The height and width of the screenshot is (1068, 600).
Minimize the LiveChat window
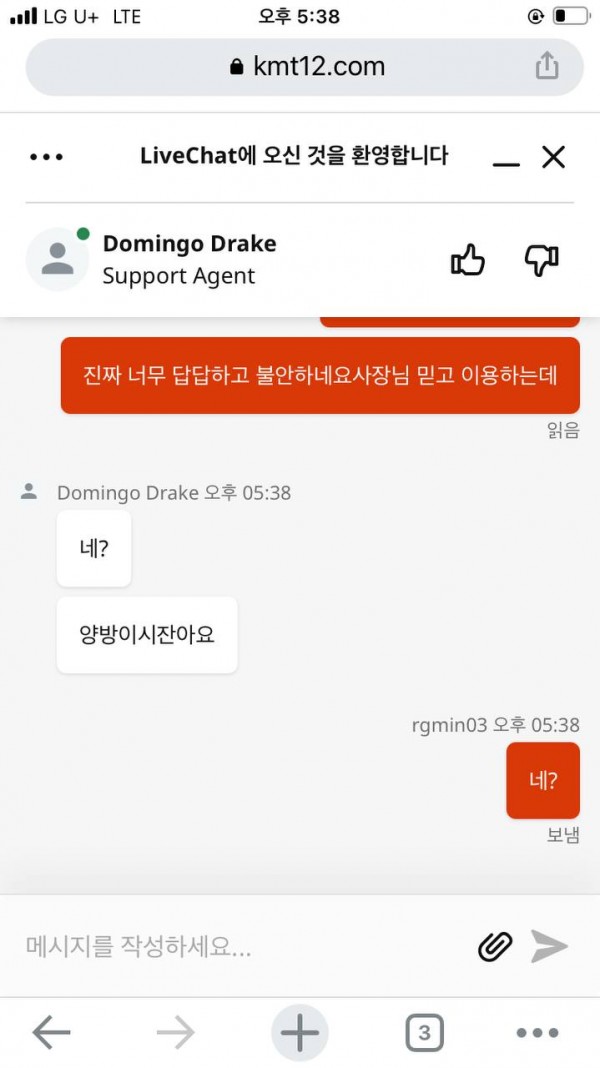click(506, 159)
